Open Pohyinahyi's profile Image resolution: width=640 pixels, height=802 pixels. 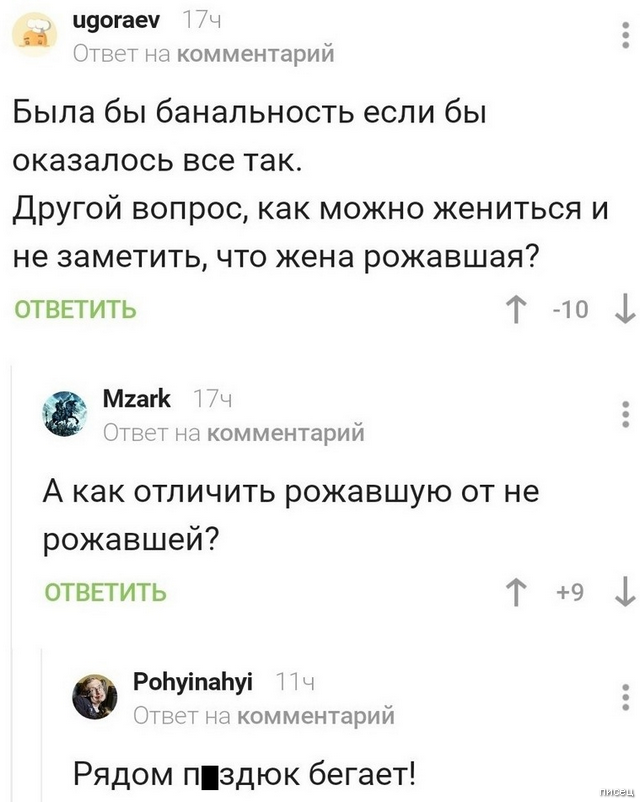click(x=192, y=682)
